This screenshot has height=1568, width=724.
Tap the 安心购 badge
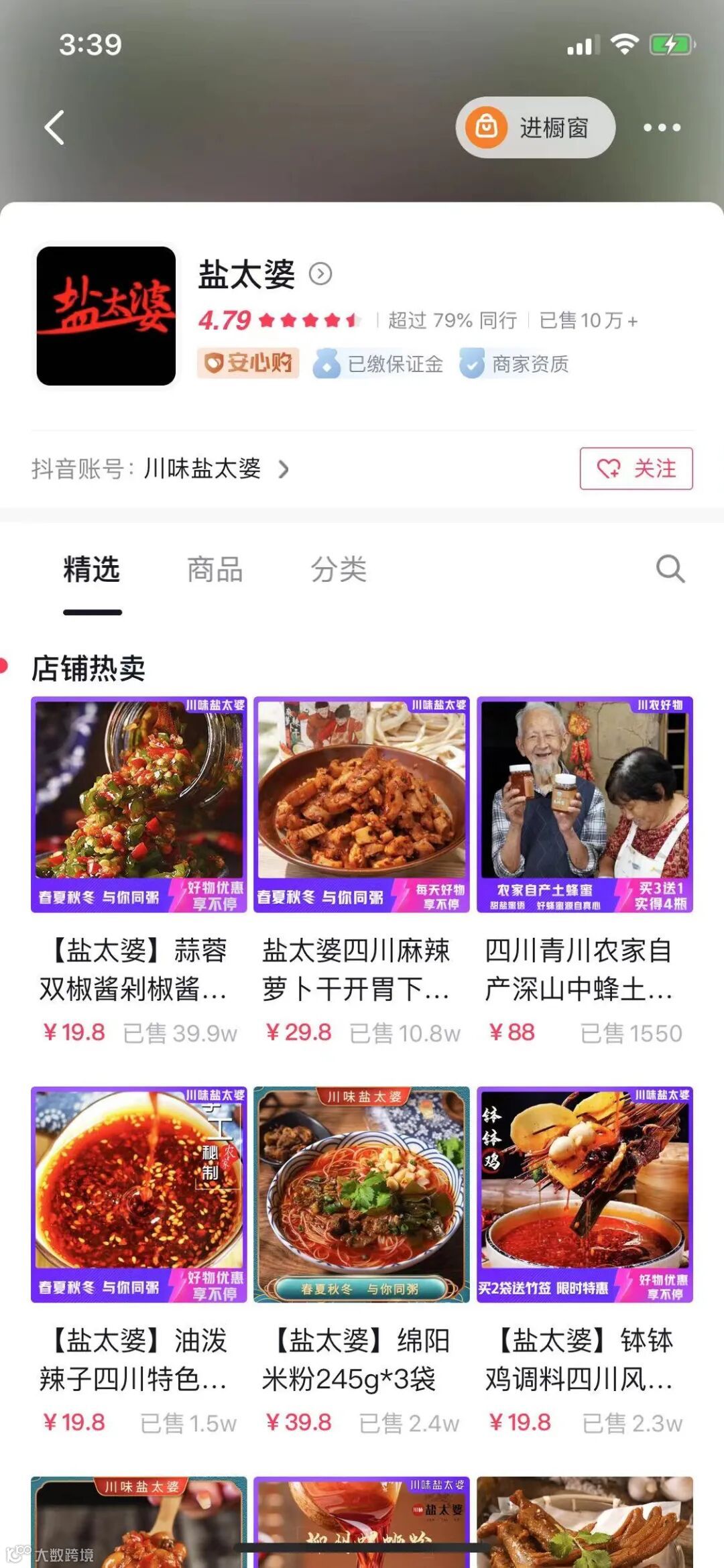(248, 363)
